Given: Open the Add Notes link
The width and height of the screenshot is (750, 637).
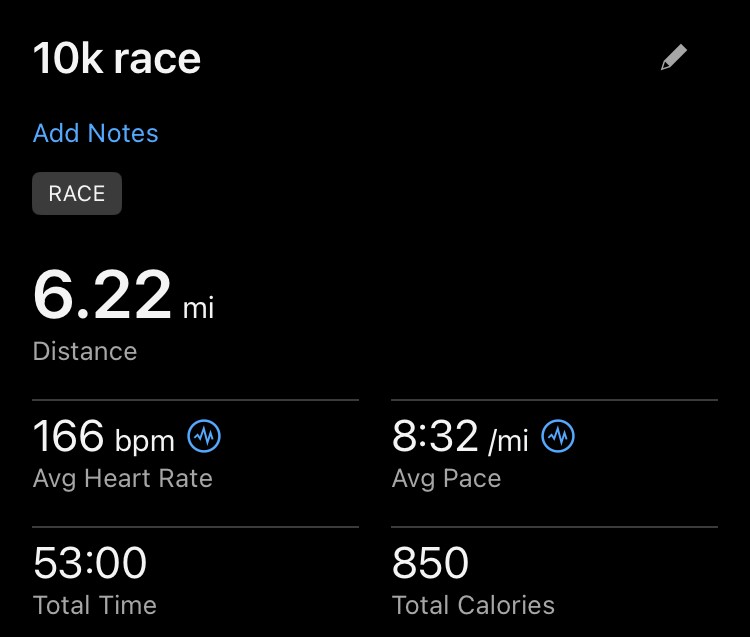Looking at the screenshot, I should pos(96,133).
